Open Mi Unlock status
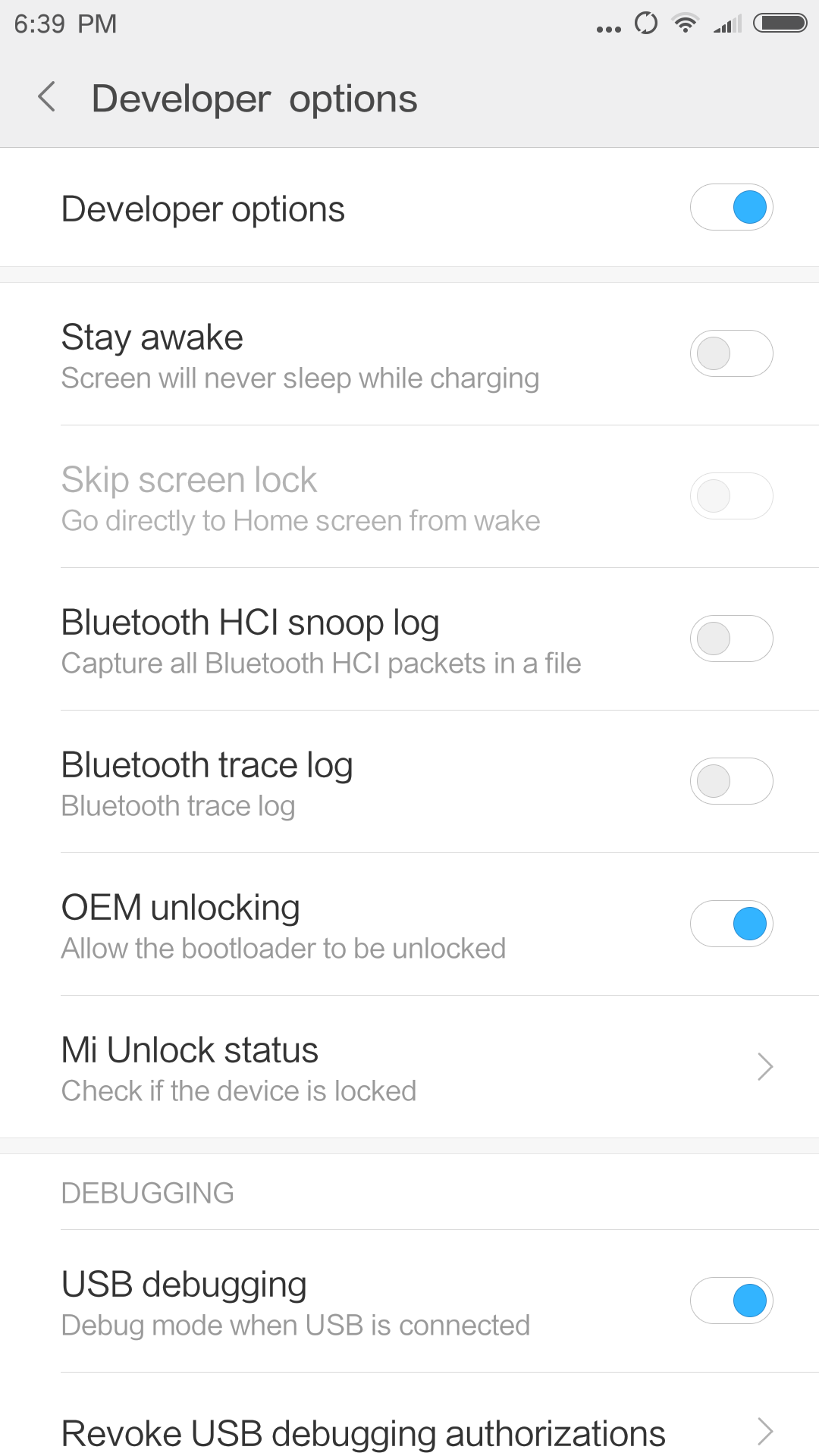 [409, 1068]
